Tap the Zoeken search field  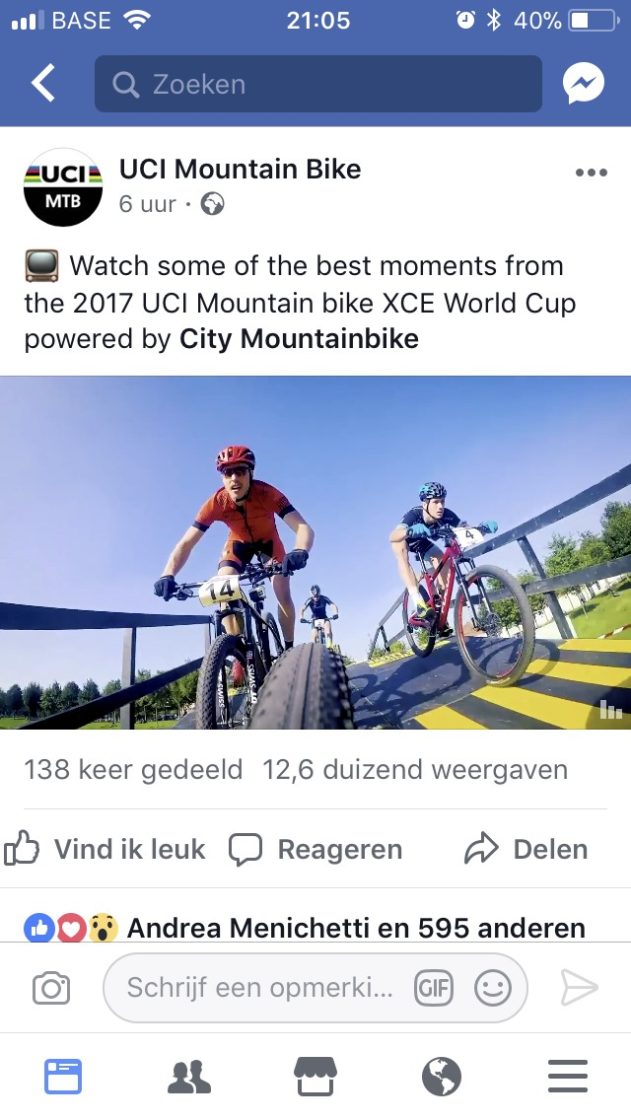tap(318, 84)
